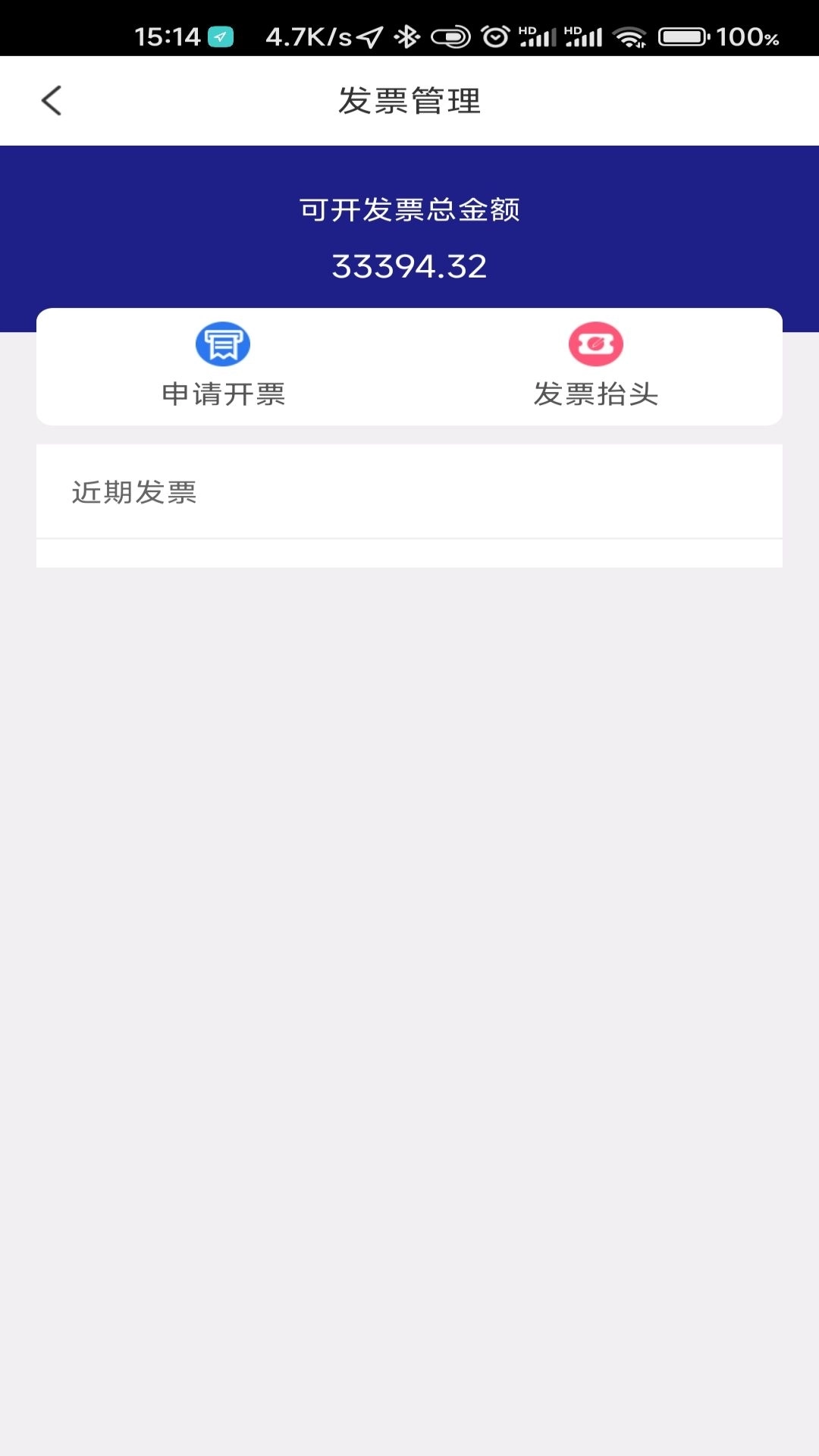Image resolution: width=819 pixels, height=1456 pixels.
Task: Tap the location arrow icon in status bar
Action: pos(370,34)
